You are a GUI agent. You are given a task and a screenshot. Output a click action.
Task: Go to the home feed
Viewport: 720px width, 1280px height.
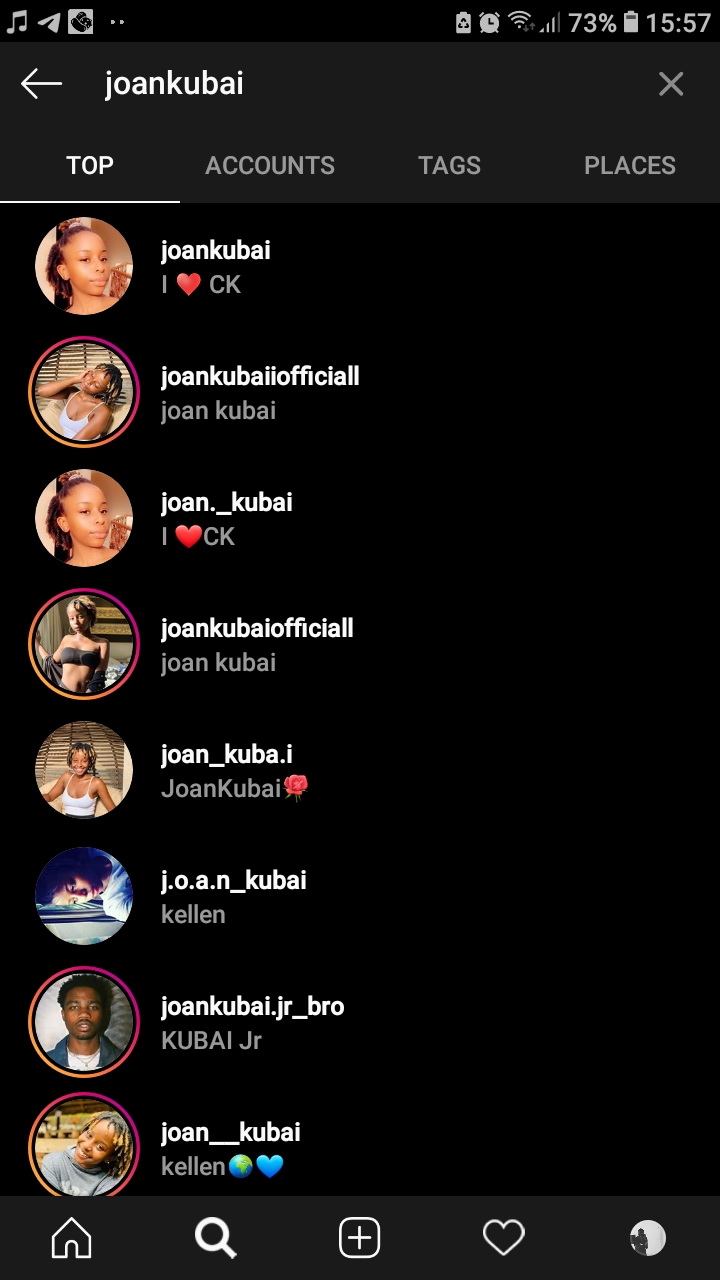tap(71, 1239)
